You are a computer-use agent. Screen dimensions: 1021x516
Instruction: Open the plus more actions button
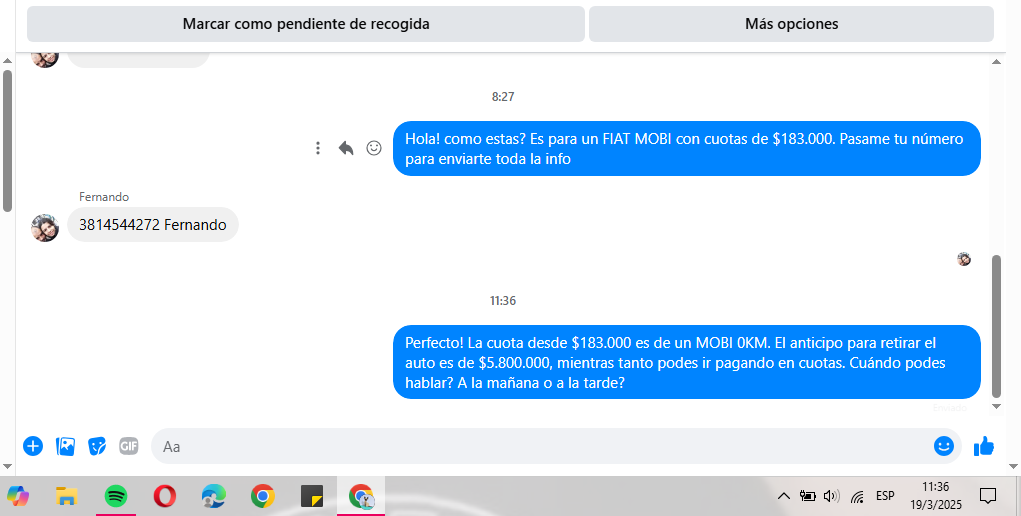click(x=33, y=446)
